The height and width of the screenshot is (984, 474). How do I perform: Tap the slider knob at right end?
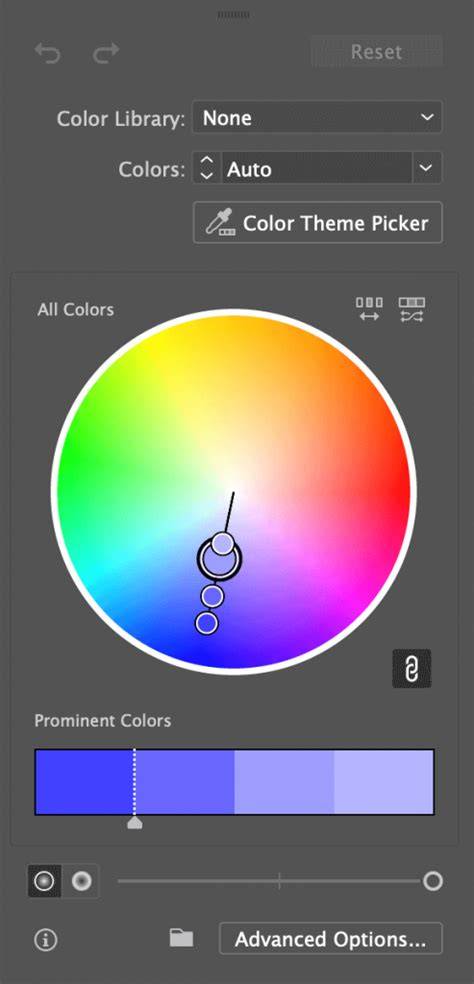coord(433,881)
